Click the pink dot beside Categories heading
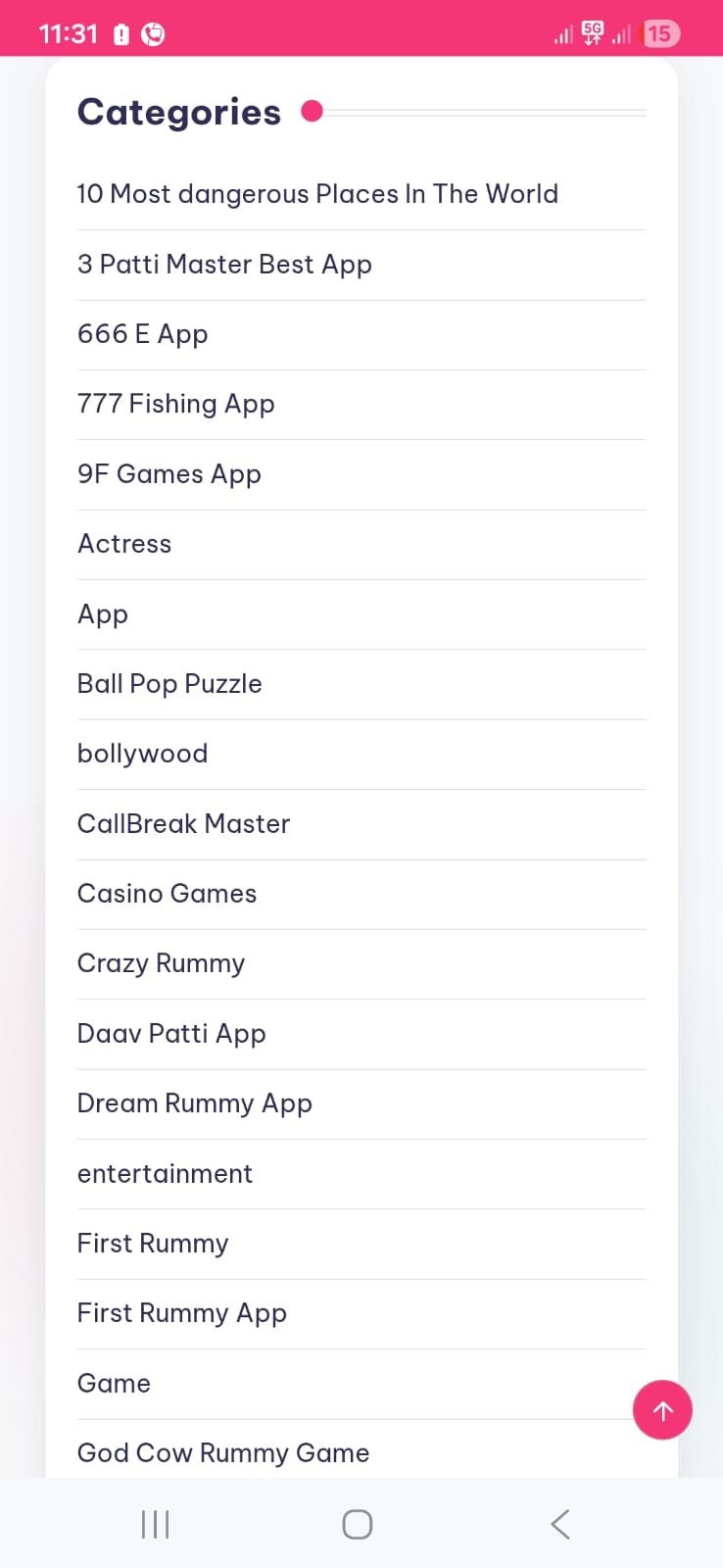 [312, 112]
